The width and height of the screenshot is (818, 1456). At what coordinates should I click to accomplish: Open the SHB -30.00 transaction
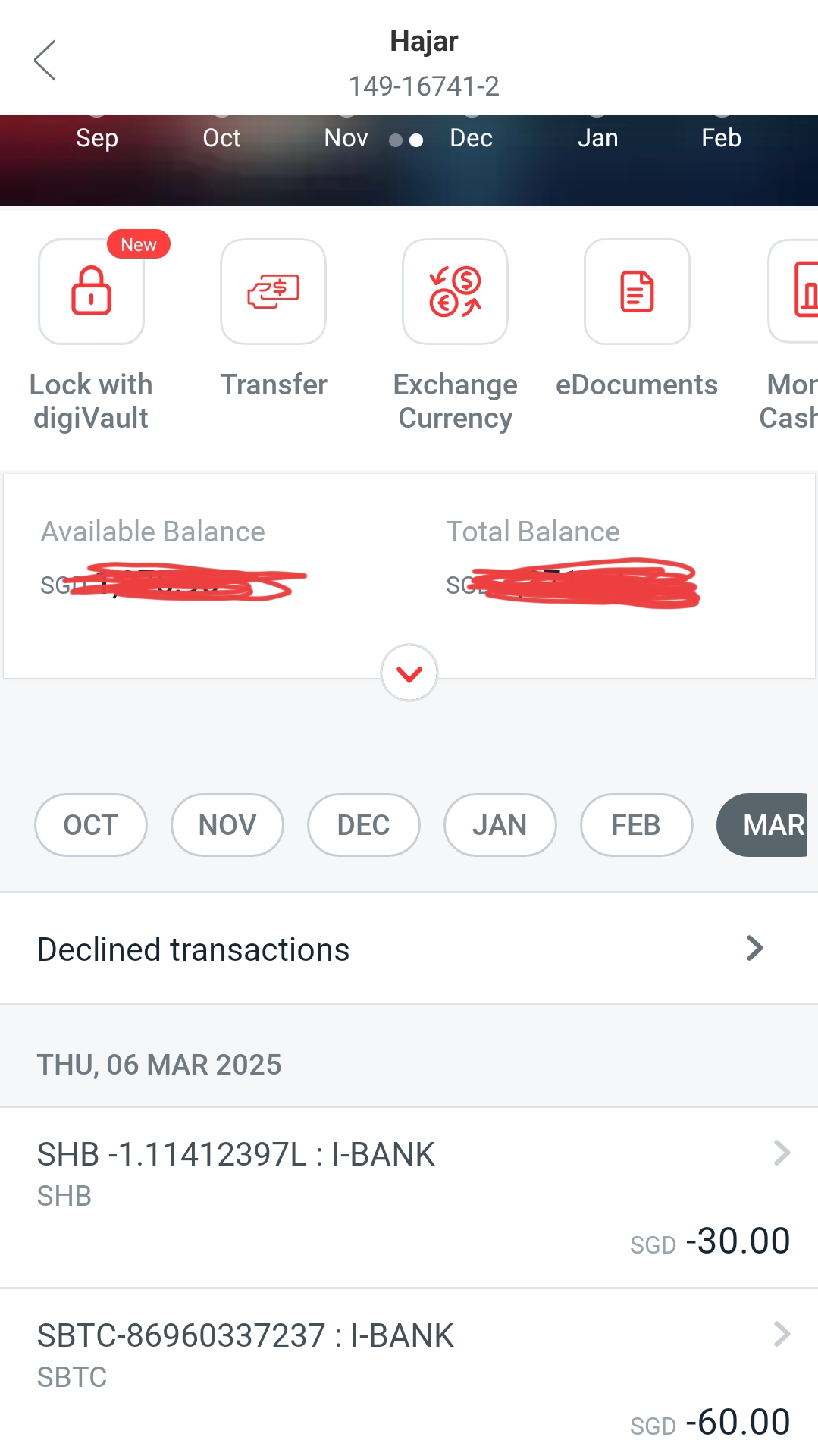[409, 1197]
